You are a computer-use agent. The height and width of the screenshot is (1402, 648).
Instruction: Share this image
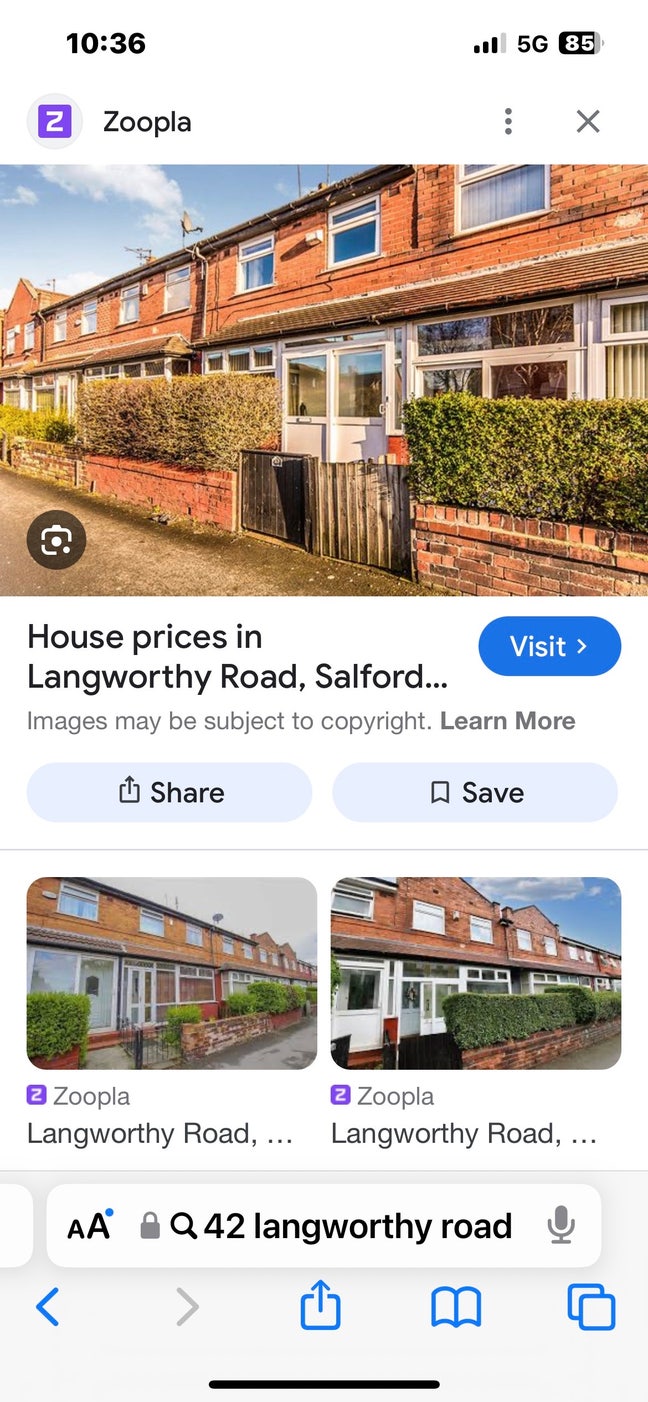(x=169, y=792)
